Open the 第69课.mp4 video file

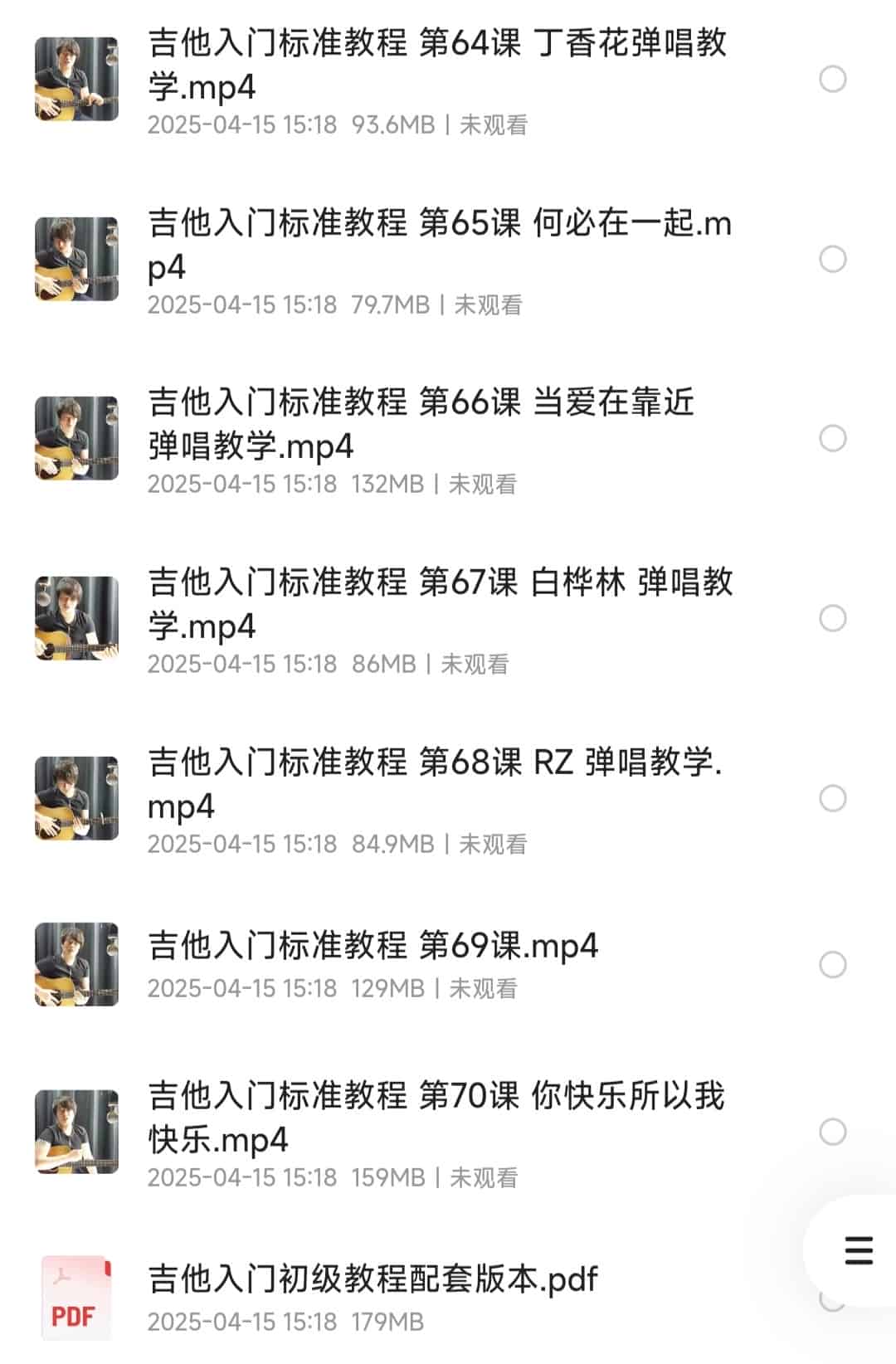tap(373, 947)
